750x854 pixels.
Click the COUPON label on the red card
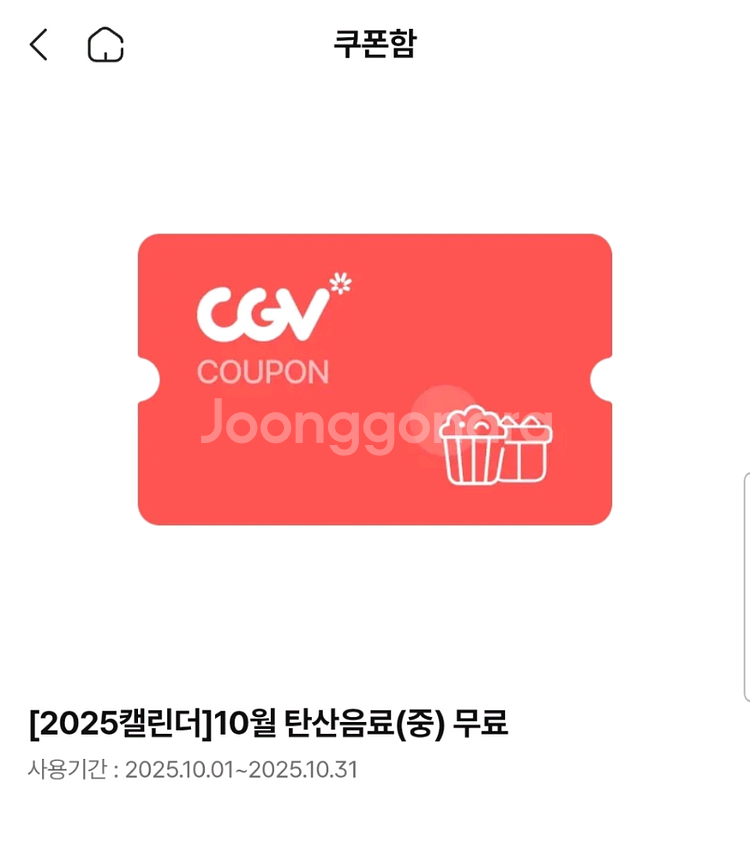click(260, 371)
